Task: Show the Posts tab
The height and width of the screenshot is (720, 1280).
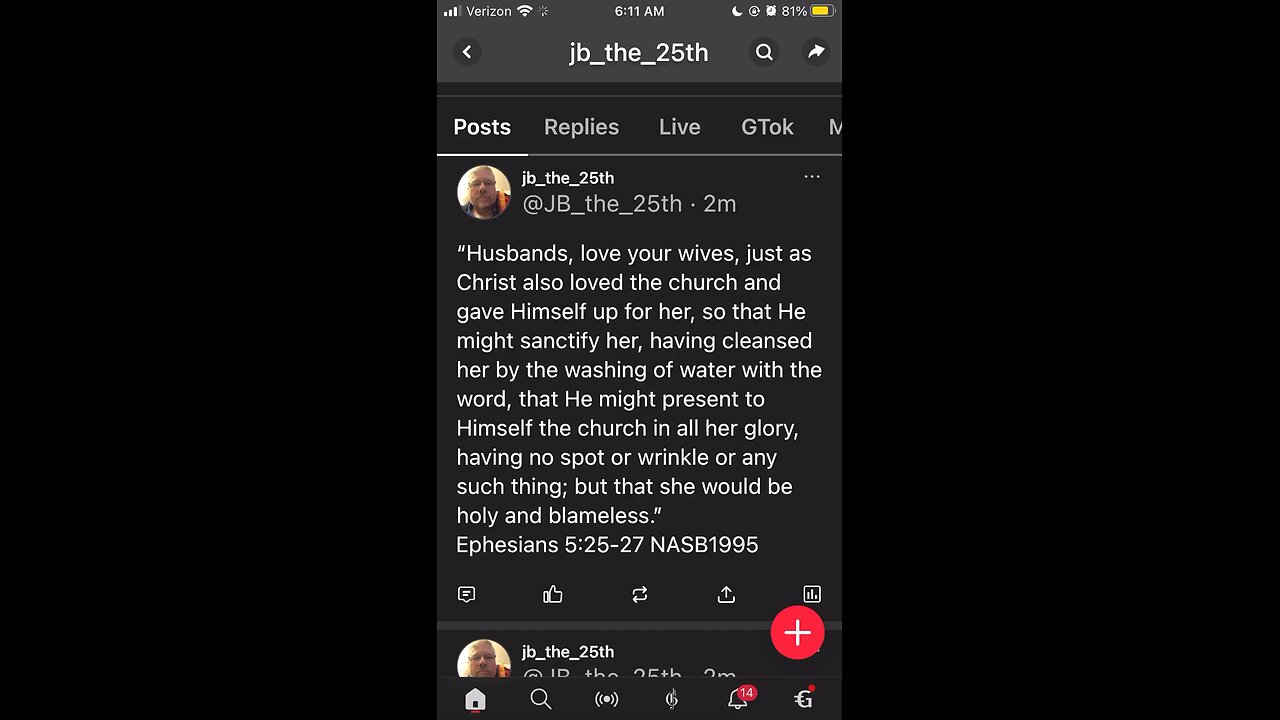Action: tap(482, 127)
